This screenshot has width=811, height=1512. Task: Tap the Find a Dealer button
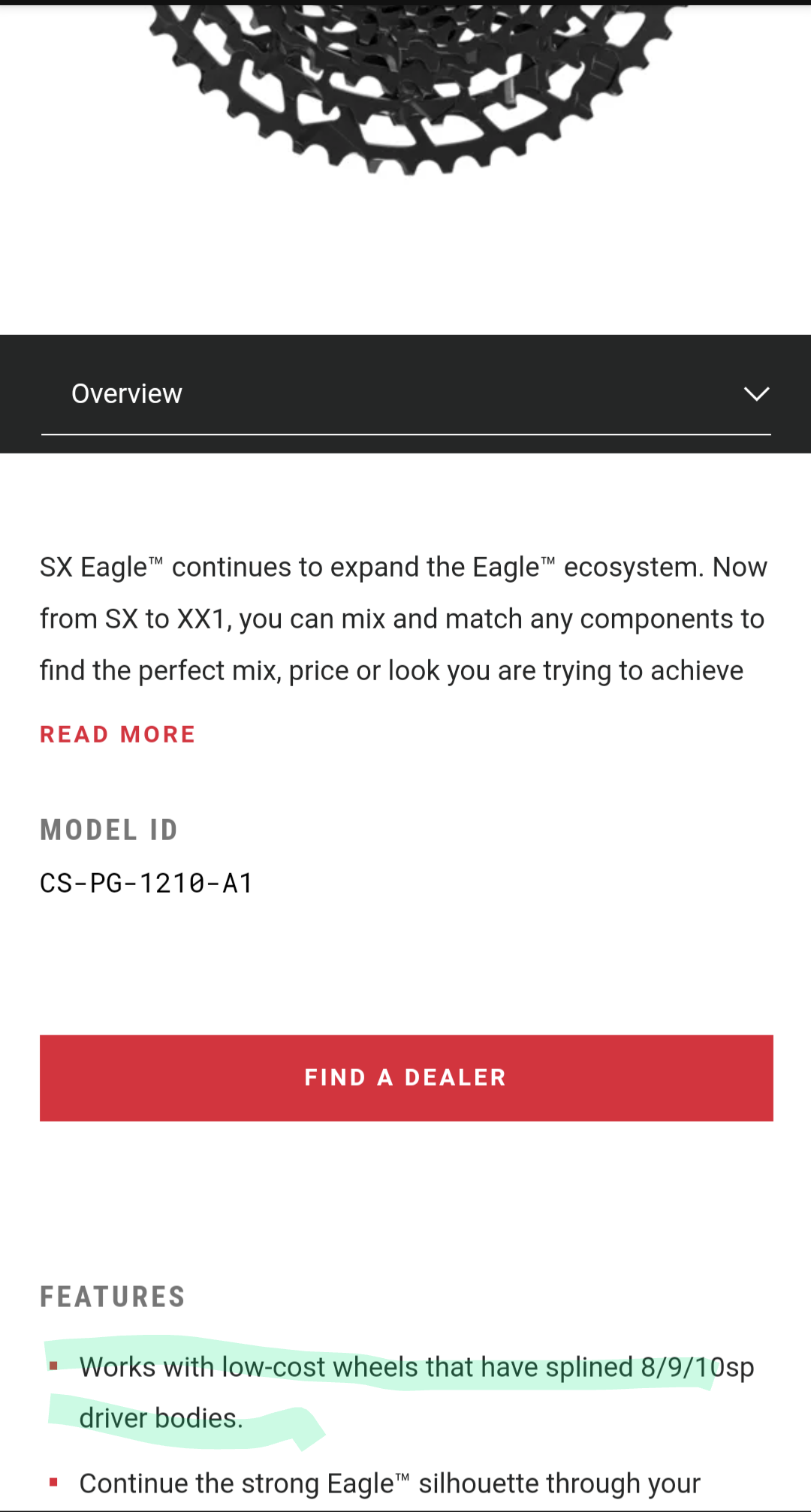point(405,1078)
